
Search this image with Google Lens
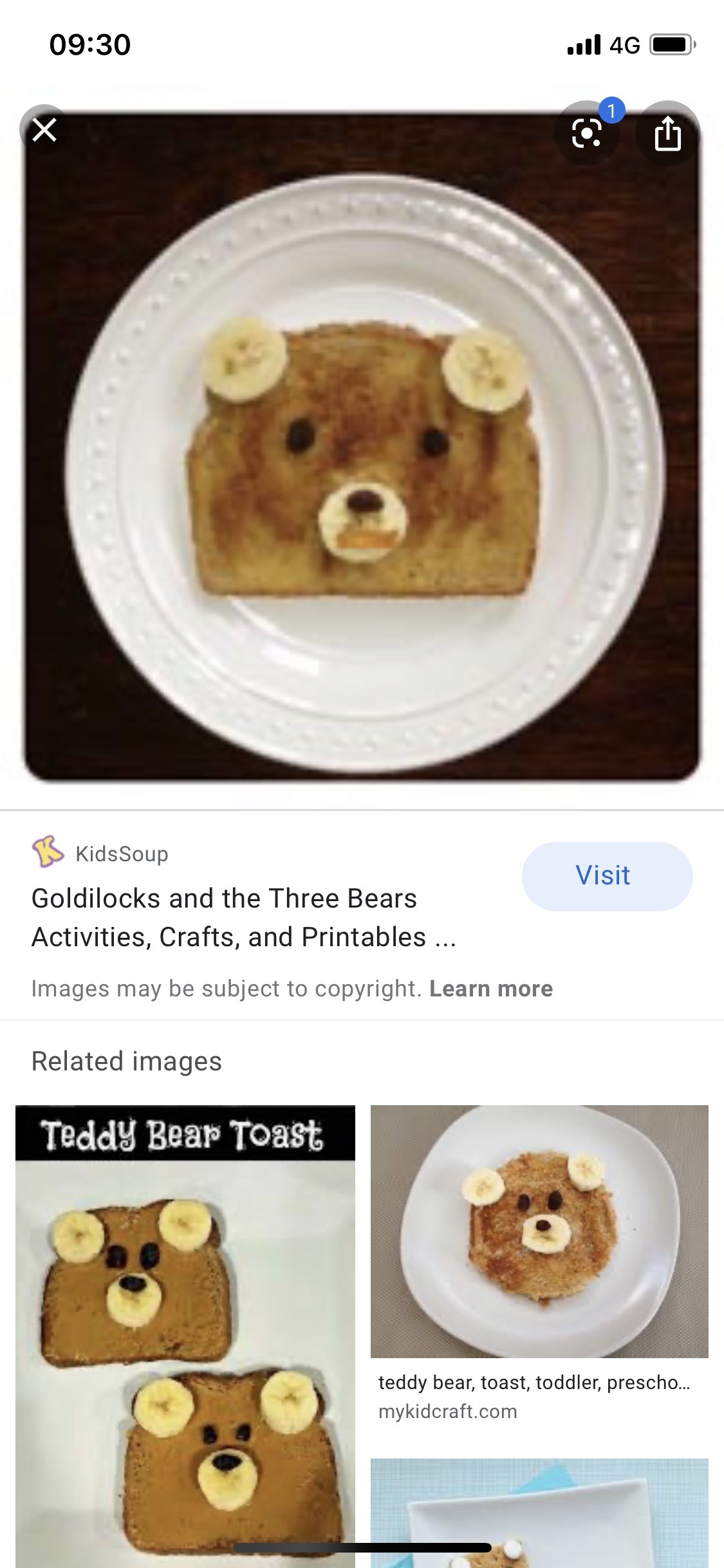(x=586, y=134)
